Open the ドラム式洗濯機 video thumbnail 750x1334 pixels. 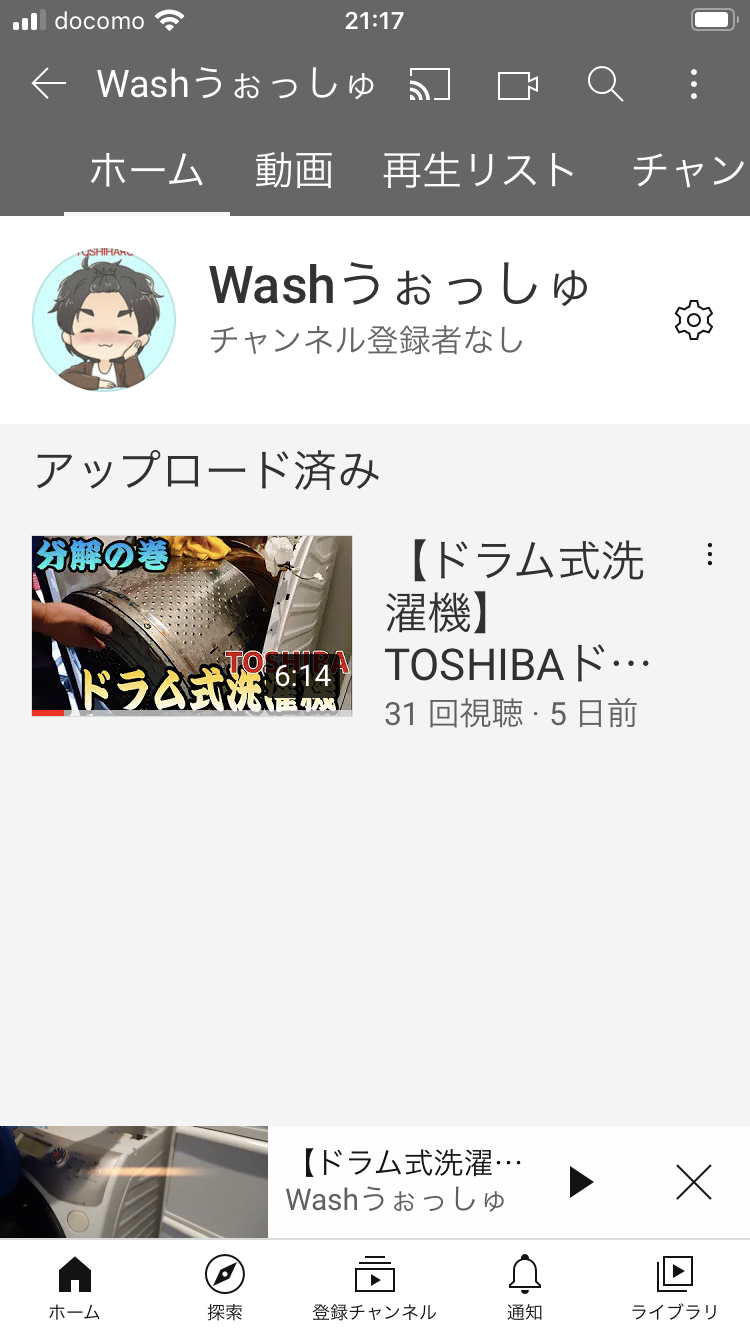pos(192,624)
